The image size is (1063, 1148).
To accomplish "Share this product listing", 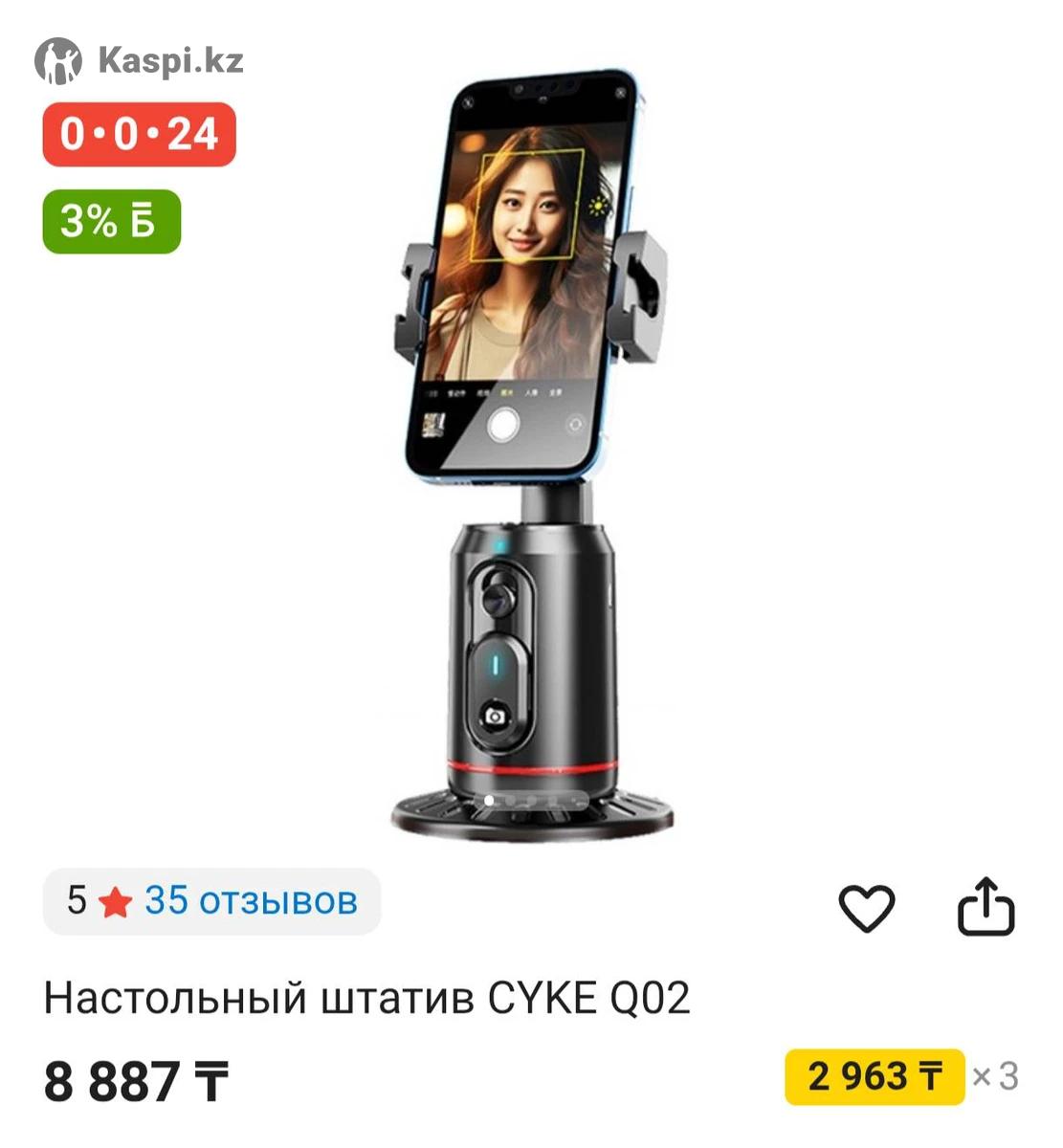I will point(985,907).
